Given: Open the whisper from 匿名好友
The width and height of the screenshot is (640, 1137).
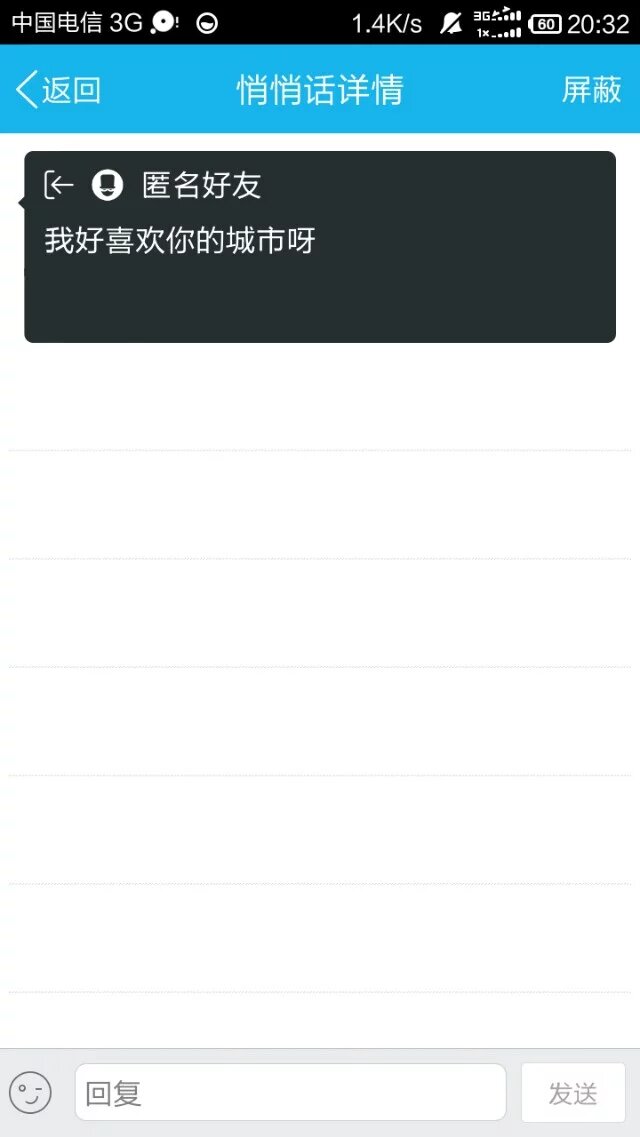Looking at the screenshot, I should [x=320, y=246].
